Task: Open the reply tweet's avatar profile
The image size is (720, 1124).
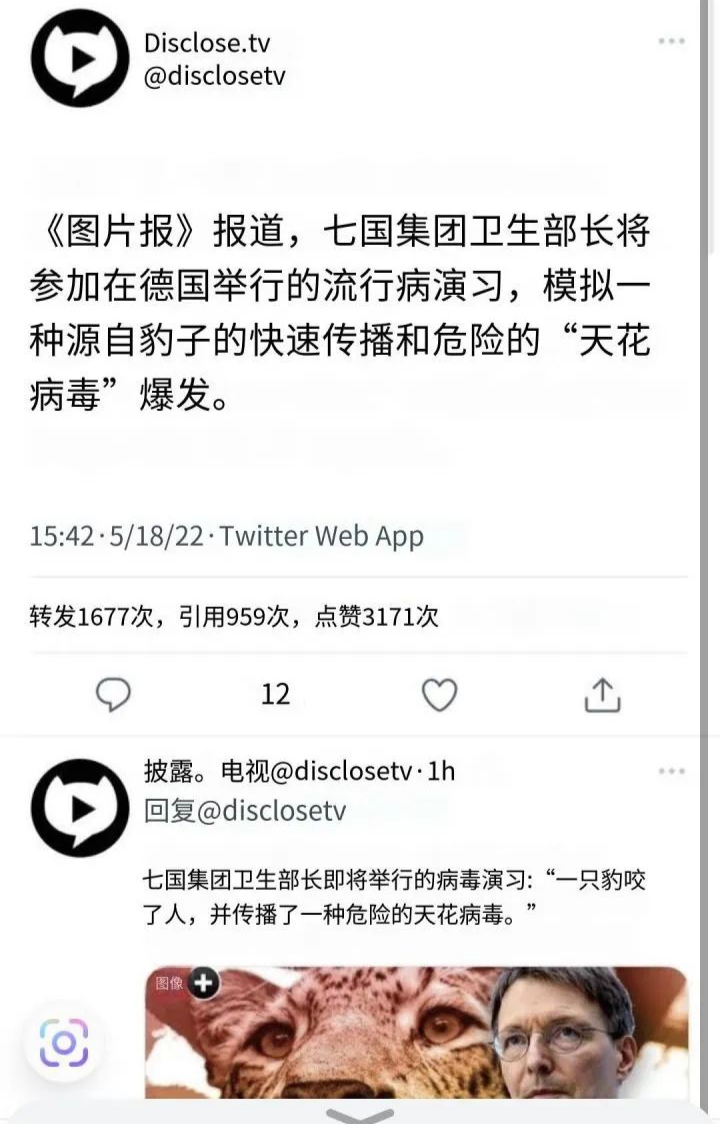Action: coord(81,808)
